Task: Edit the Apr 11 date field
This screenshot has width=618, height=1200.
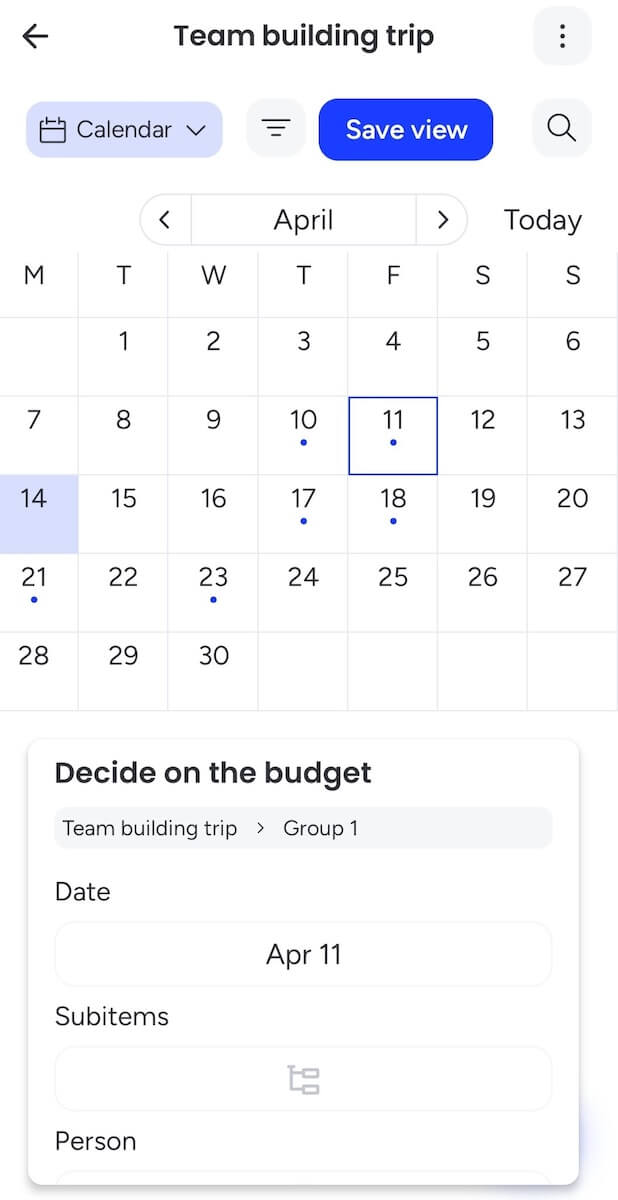Action: point(303,954)
